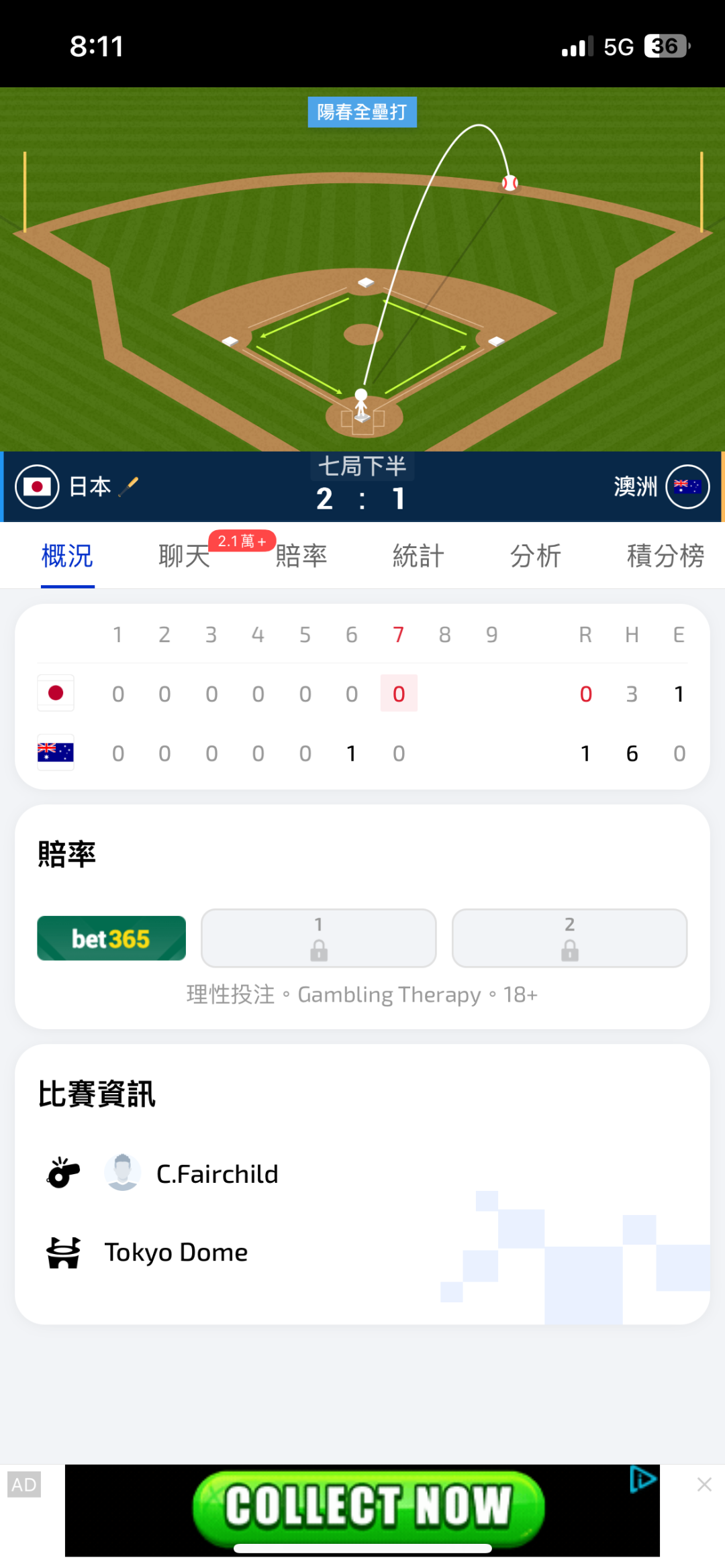The width and height of the screenshot is (725, 1568).
Task: Open the 統計 statistics tab
Action: 418,556
